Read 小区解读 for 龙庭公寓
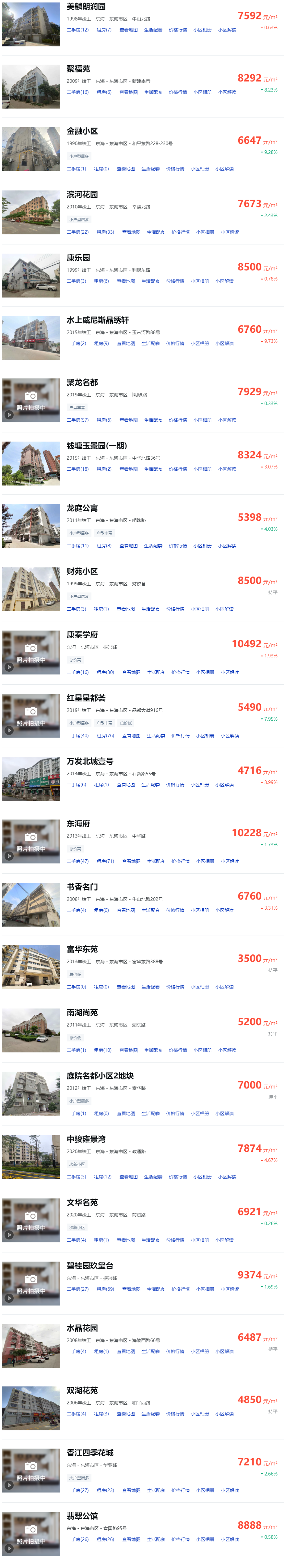The image size is (285, 1568). [x=227, y=546]
